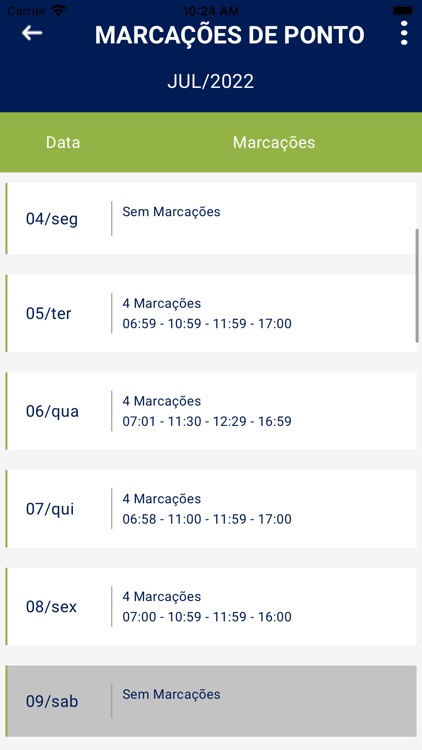Go back using the arrow icon
Screen dimensions: 422x750
[x=32, y=33]
